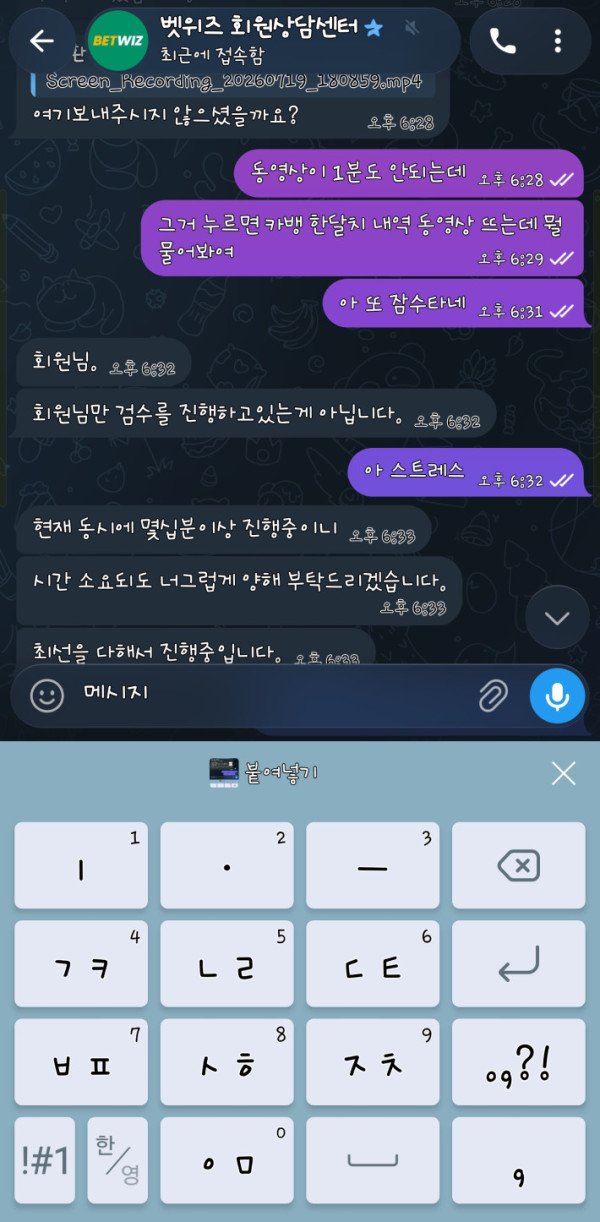Switch keyboard language with the 한/영 key
600x1222 pixels.
pos(117,1160)
